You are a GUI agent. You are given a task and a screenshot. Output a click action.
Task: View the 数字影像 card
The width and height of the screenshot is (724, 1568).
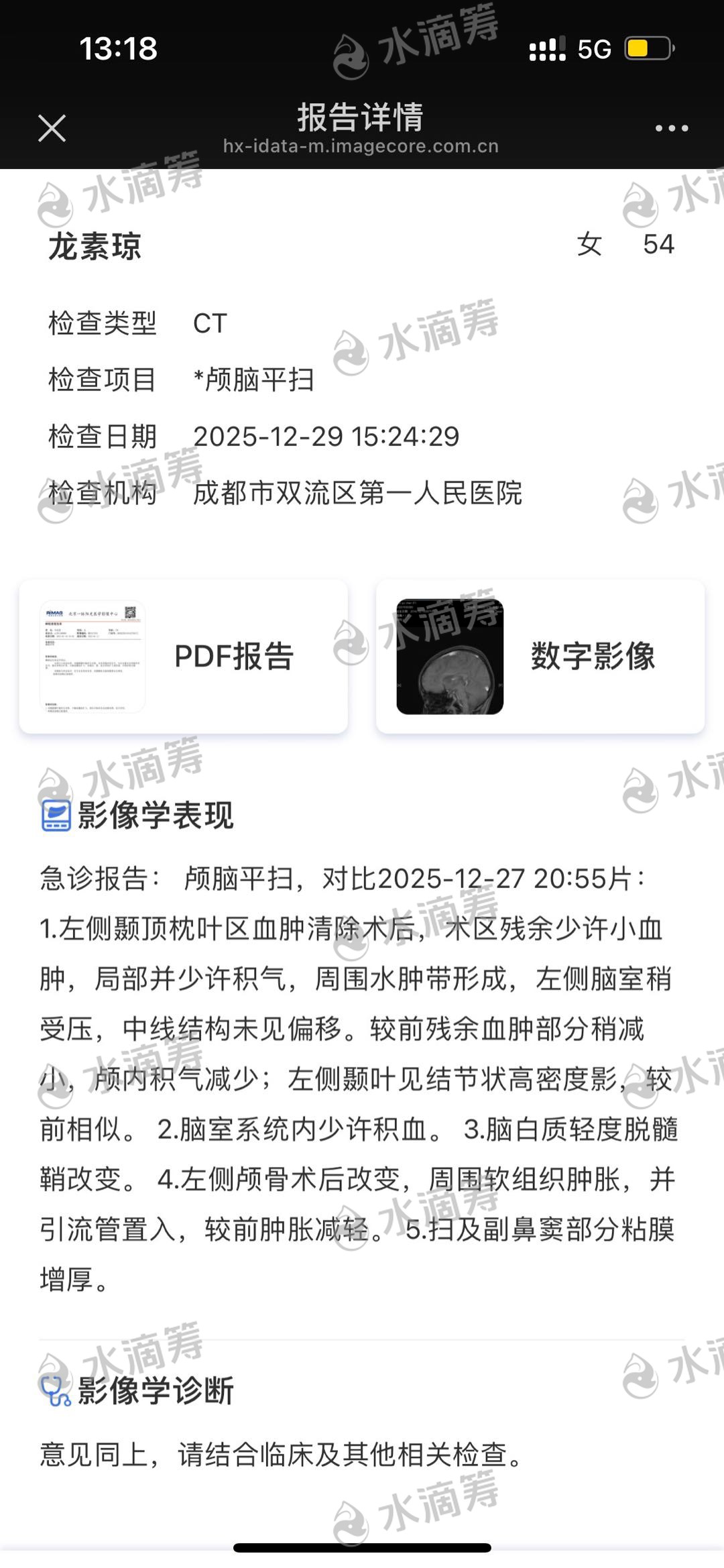[540, 656]
